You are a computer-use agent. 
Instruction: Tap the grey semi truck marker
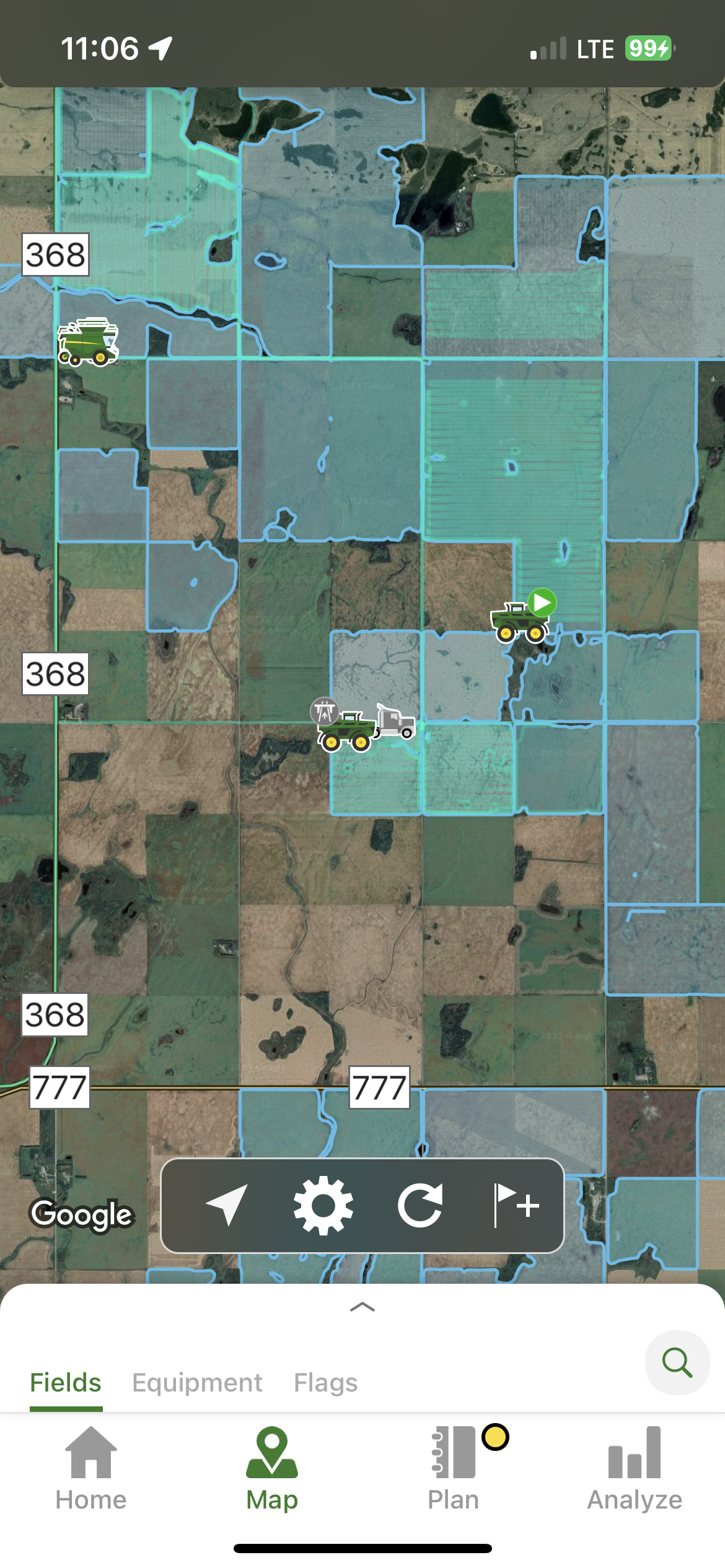click(395, 722)
